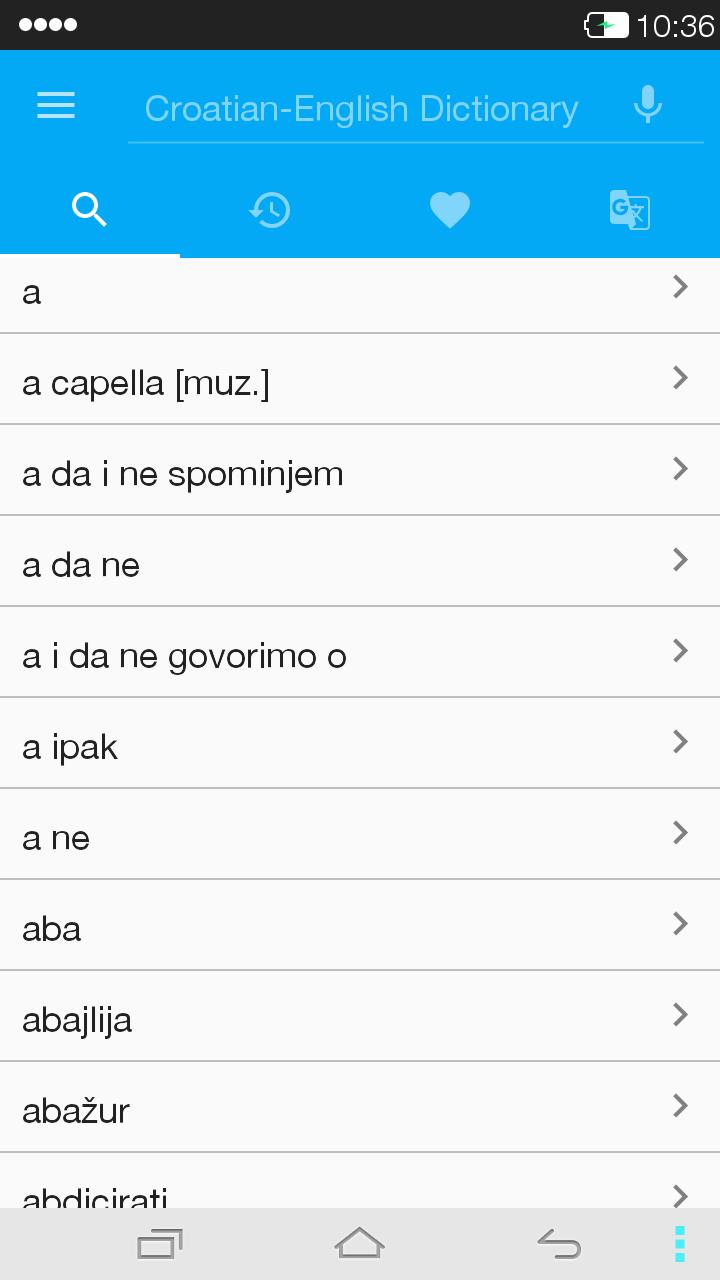The width and height of the screenshot is (720, 1280).
Task: Activate voice search with the microphone
Action: click(x=647, y=104)
